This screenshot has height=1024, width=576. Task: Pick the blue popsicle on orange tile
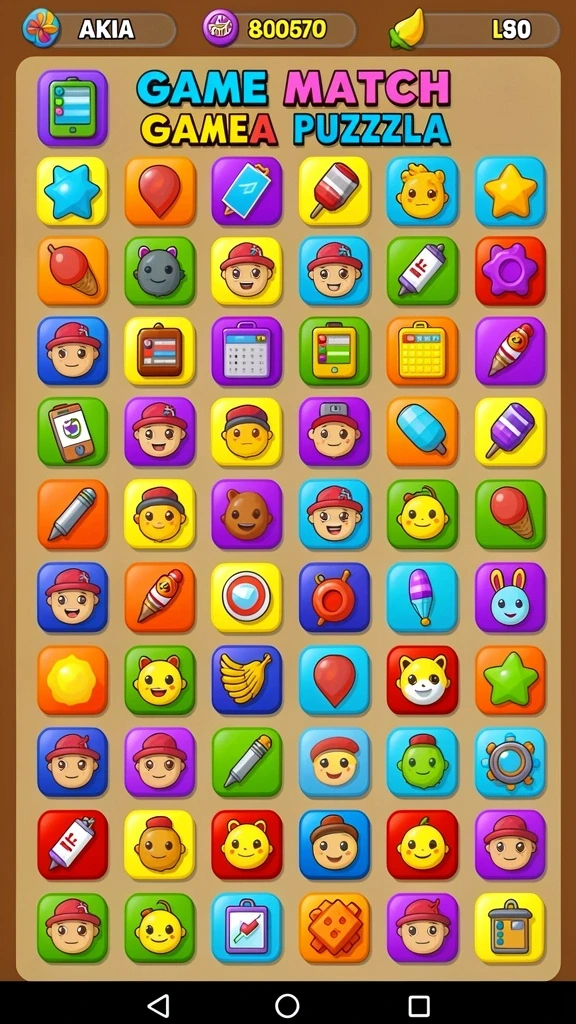point(423,432)
